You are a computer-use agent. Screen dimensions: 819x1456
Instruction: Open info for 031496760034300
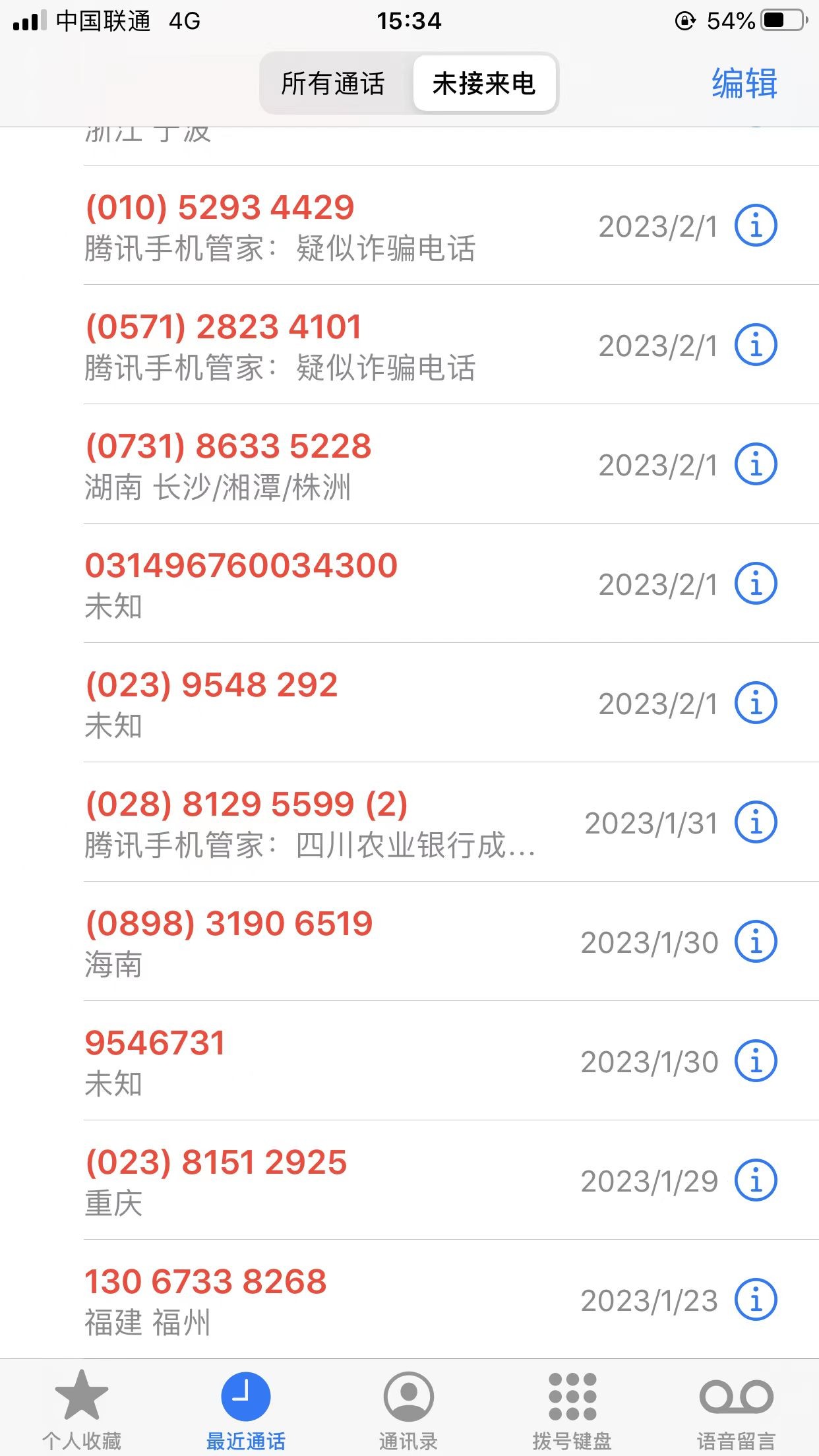[756, 584]
